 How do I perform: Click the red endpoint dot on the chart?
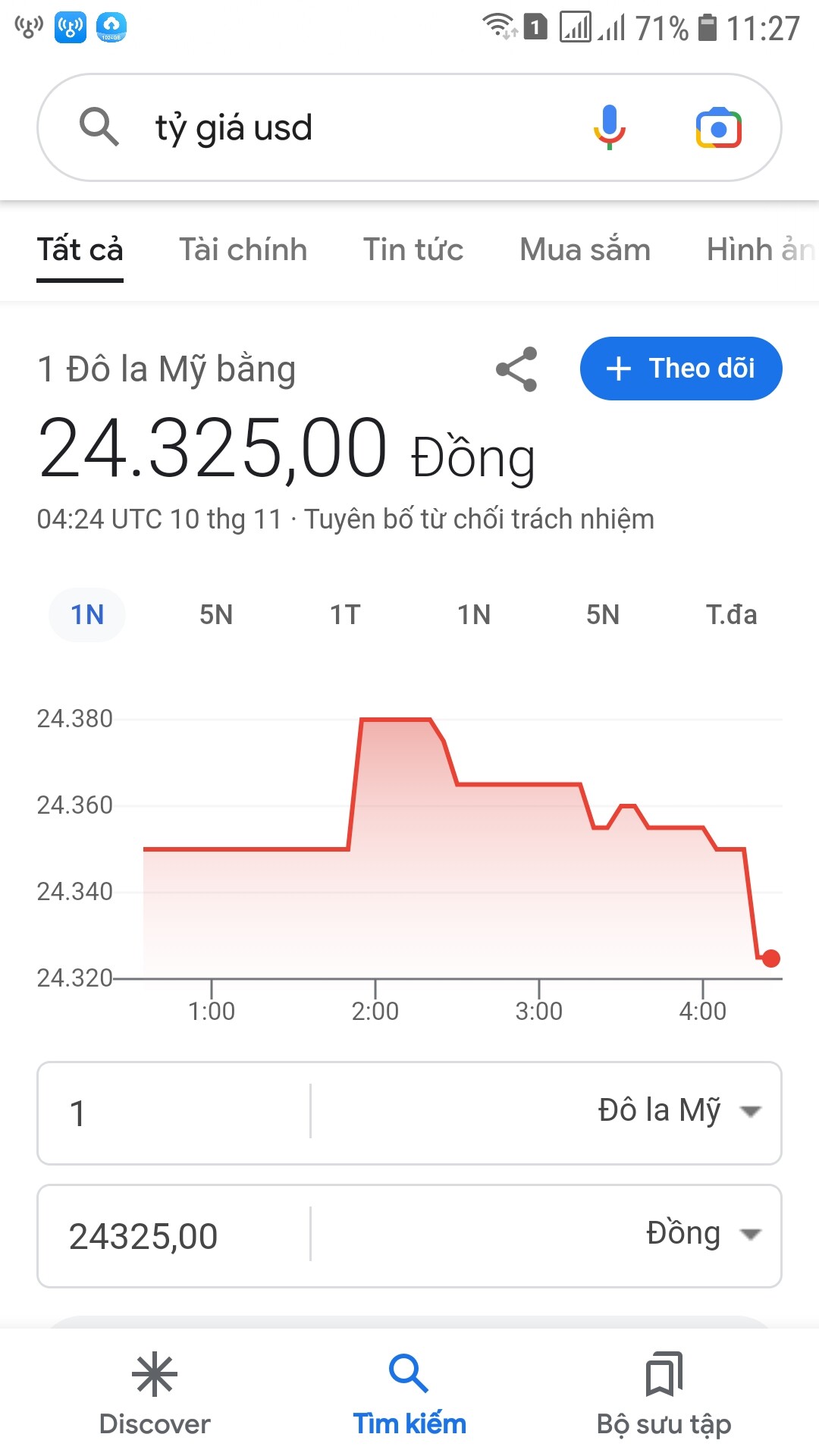(771, 958)
